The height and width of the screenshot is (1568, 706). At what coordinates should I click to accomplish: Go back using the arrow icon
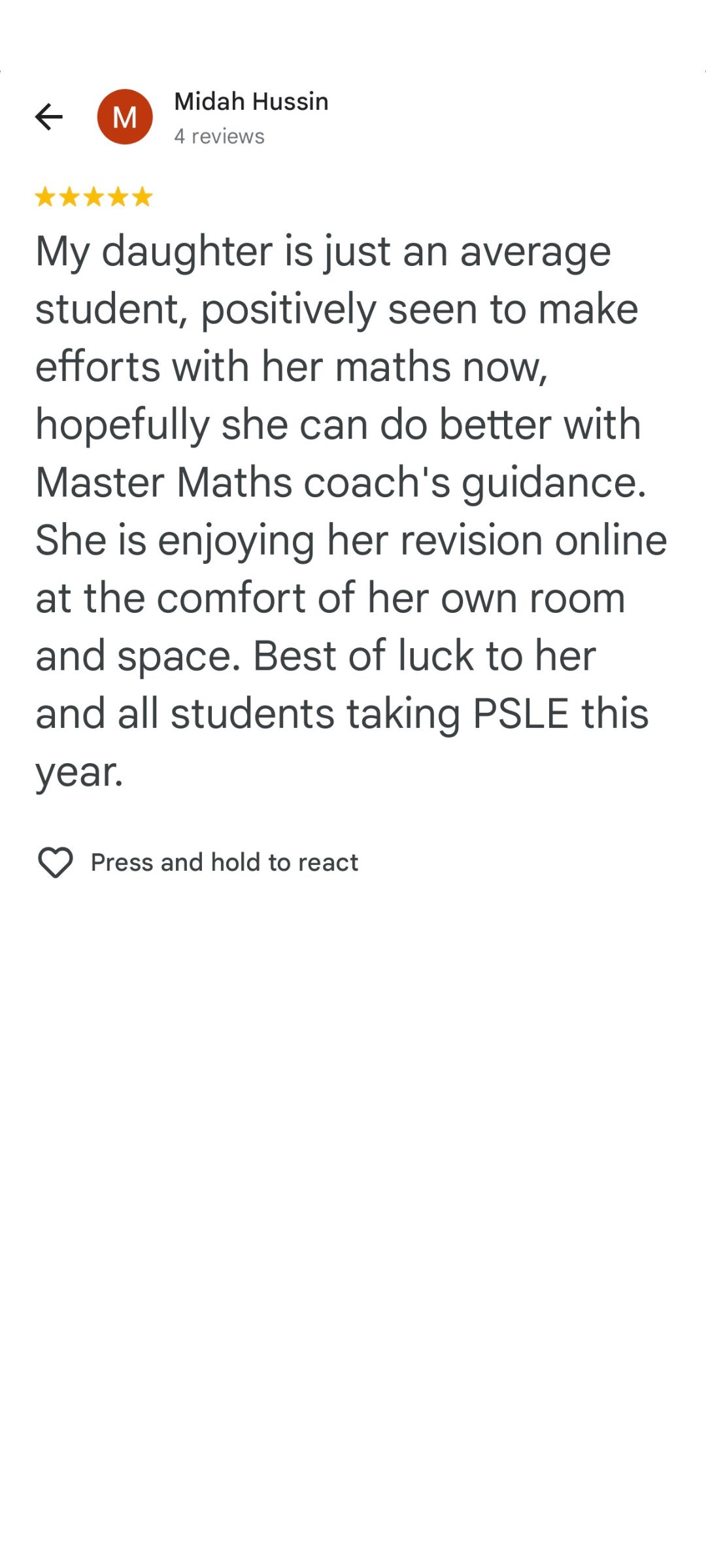coord(49,117)
